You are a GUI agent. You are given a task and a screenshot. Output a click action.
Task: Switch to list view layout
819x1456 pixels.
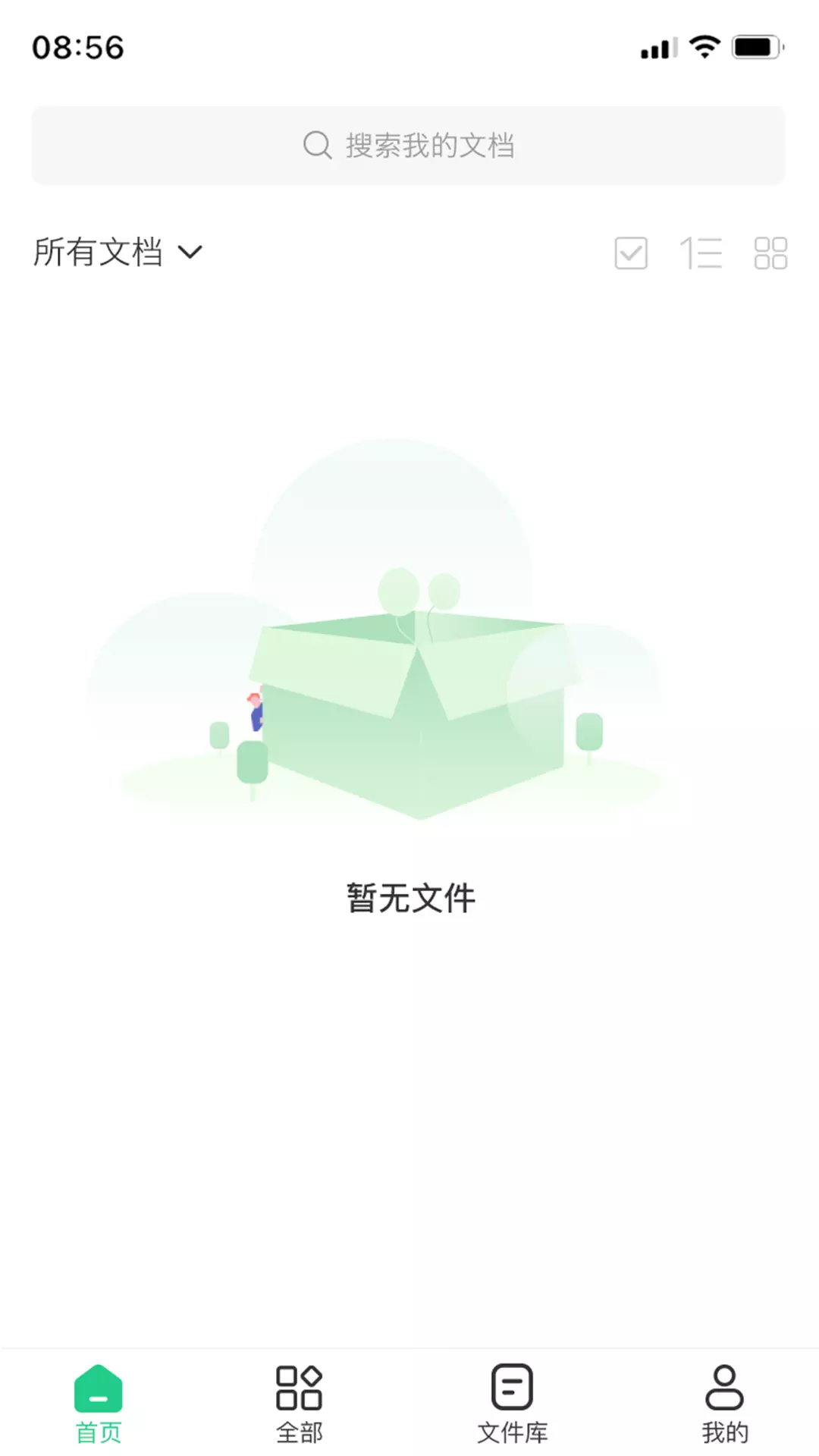701,253
